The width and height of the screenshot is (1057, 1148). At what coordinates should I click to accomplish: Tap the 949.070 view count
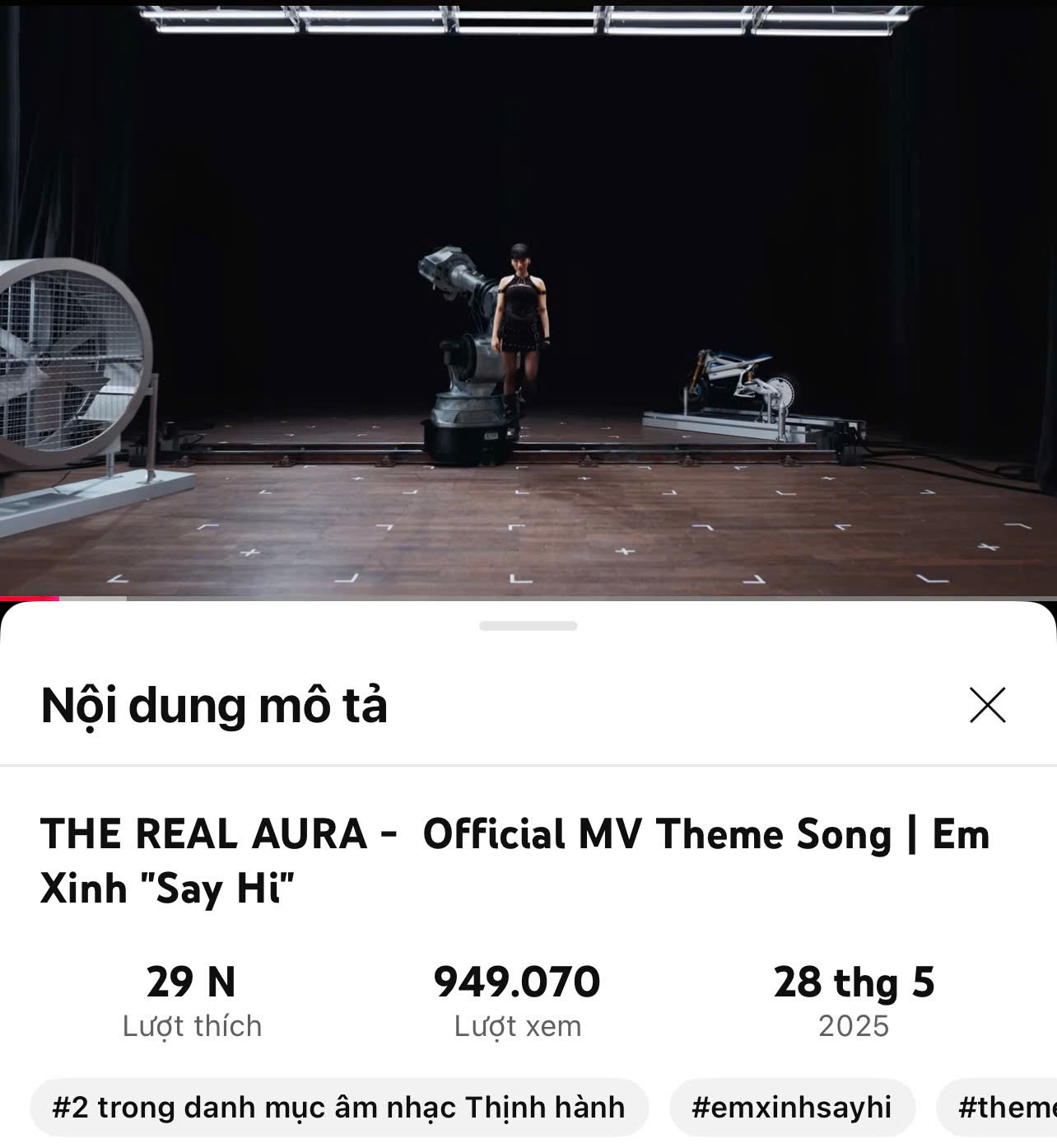518,982
